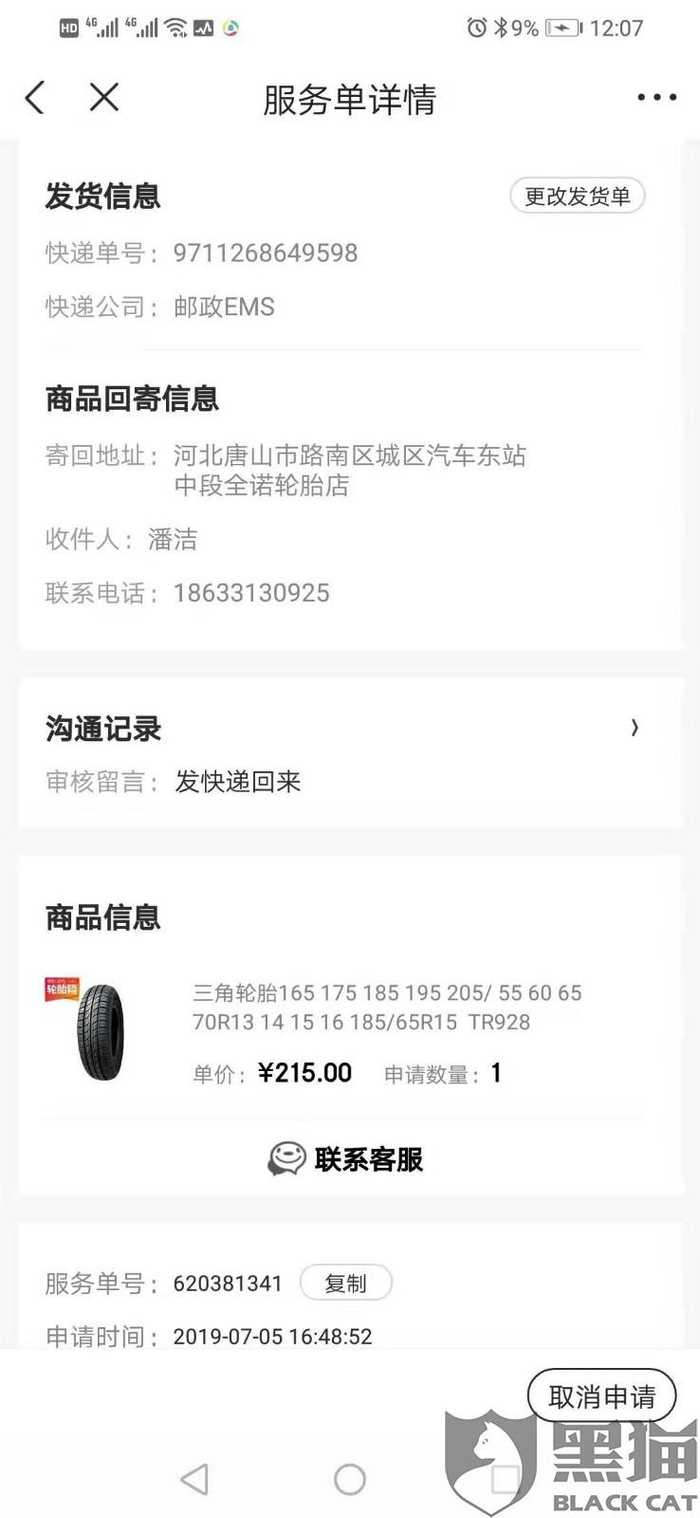
Task: Tap the system back navigation button
Action: click(194, 1479)
